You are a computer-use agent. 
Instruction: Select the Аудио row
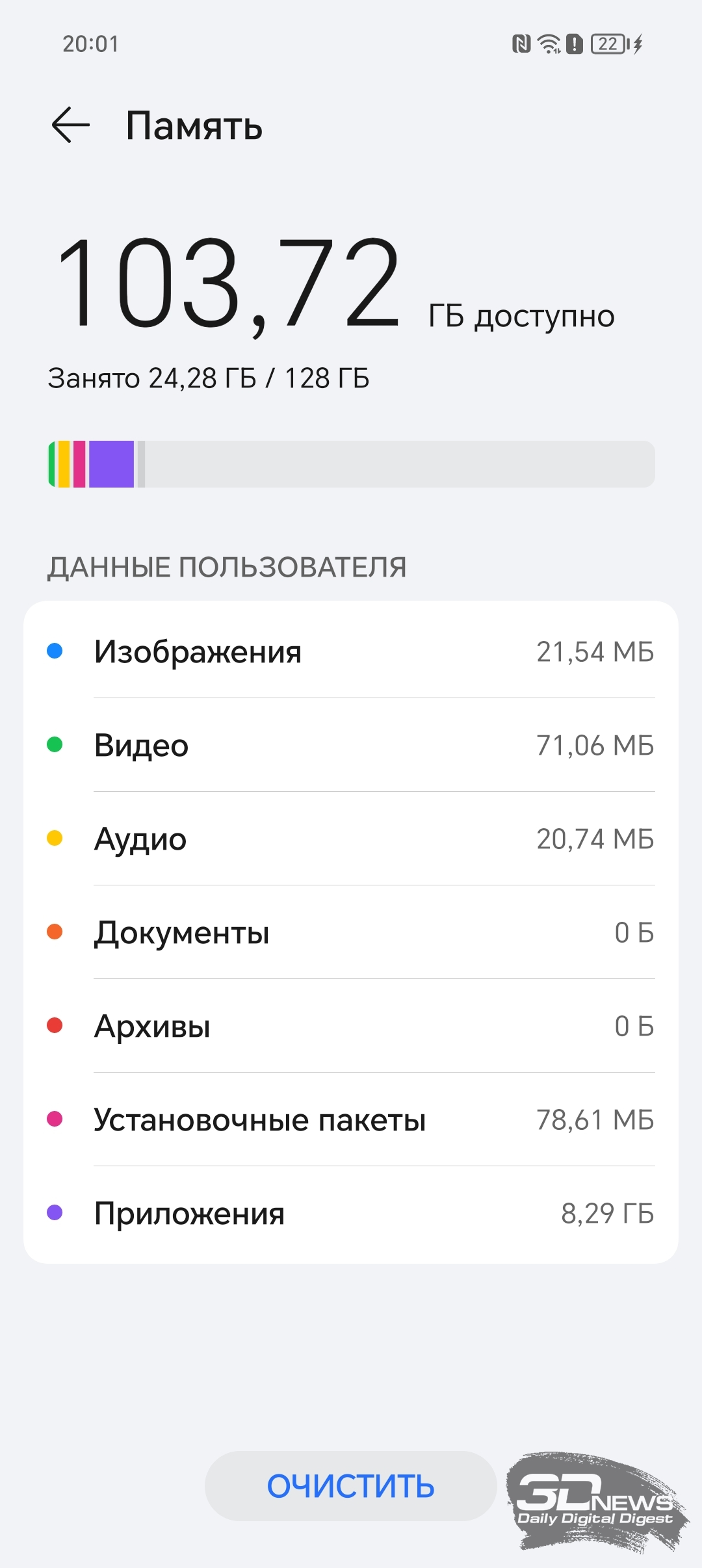[351, 839]
